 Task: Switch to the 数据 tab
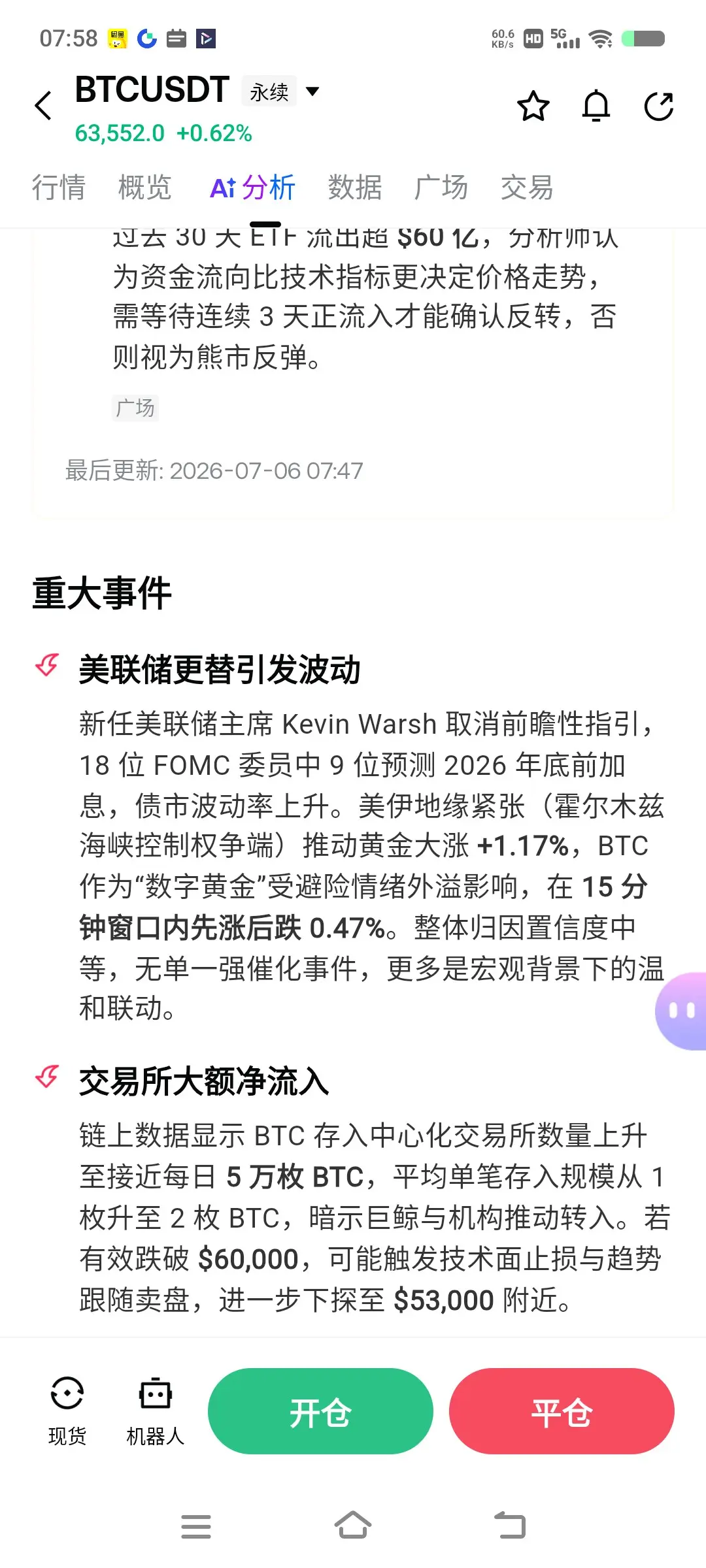point(355,188)
